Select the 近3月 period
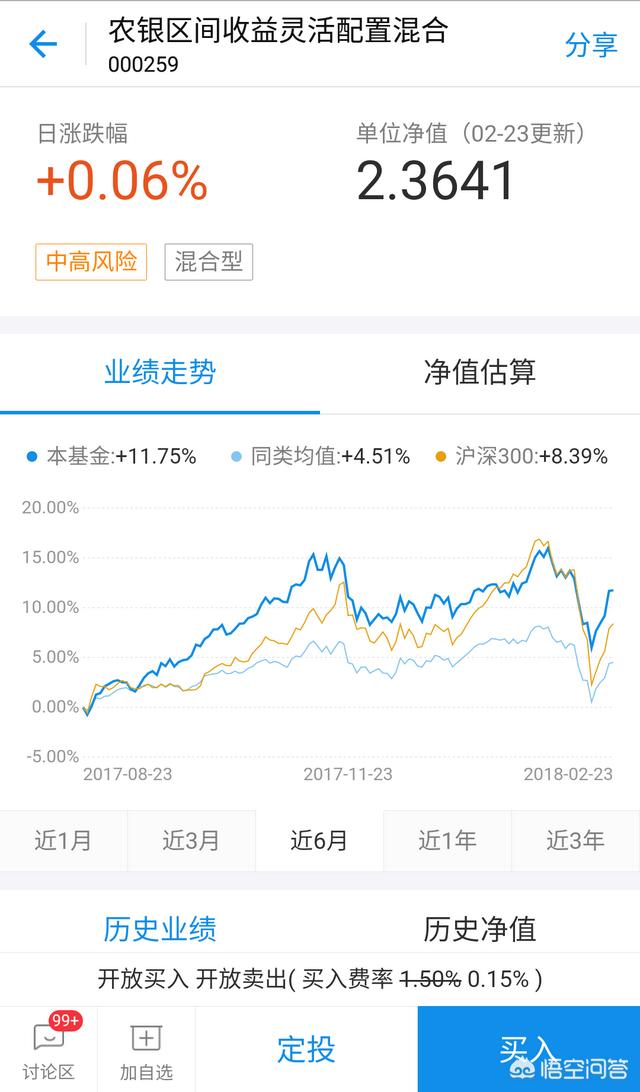This screenshot has width=640, height=1092. (191, 841)
